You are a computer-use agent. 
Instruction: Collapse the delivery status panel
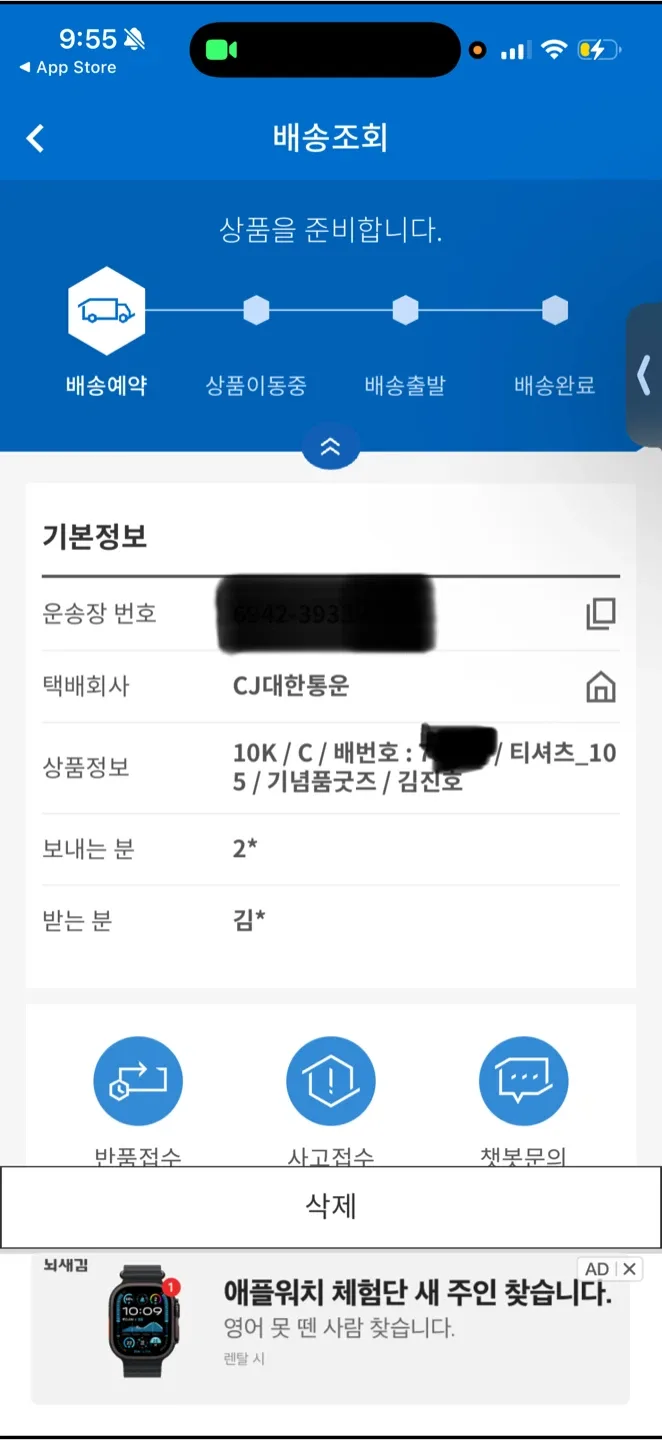coord(330,447)
